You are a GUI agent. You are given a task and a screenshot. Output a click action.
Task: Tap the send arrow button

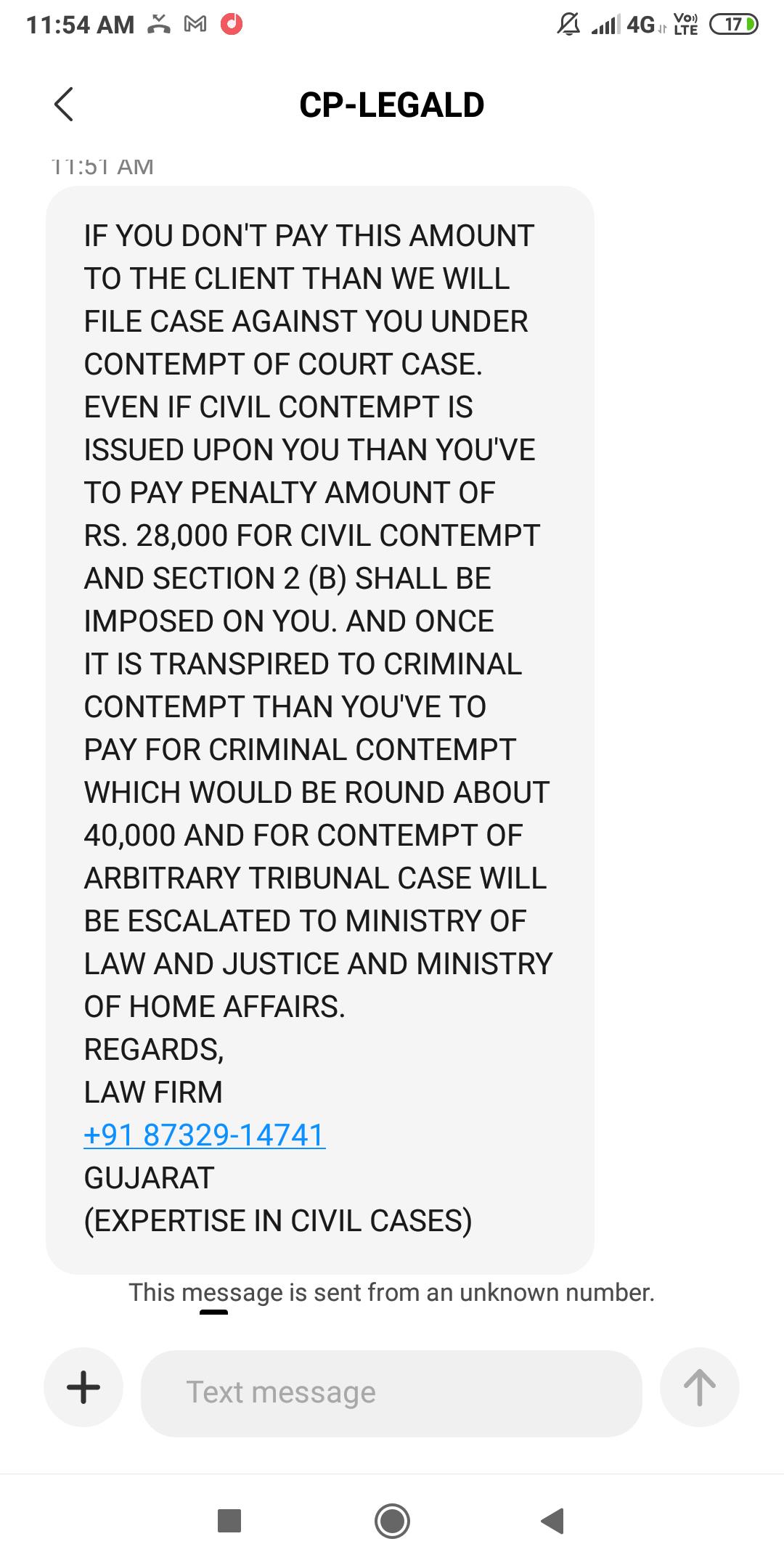point(699,1387)
